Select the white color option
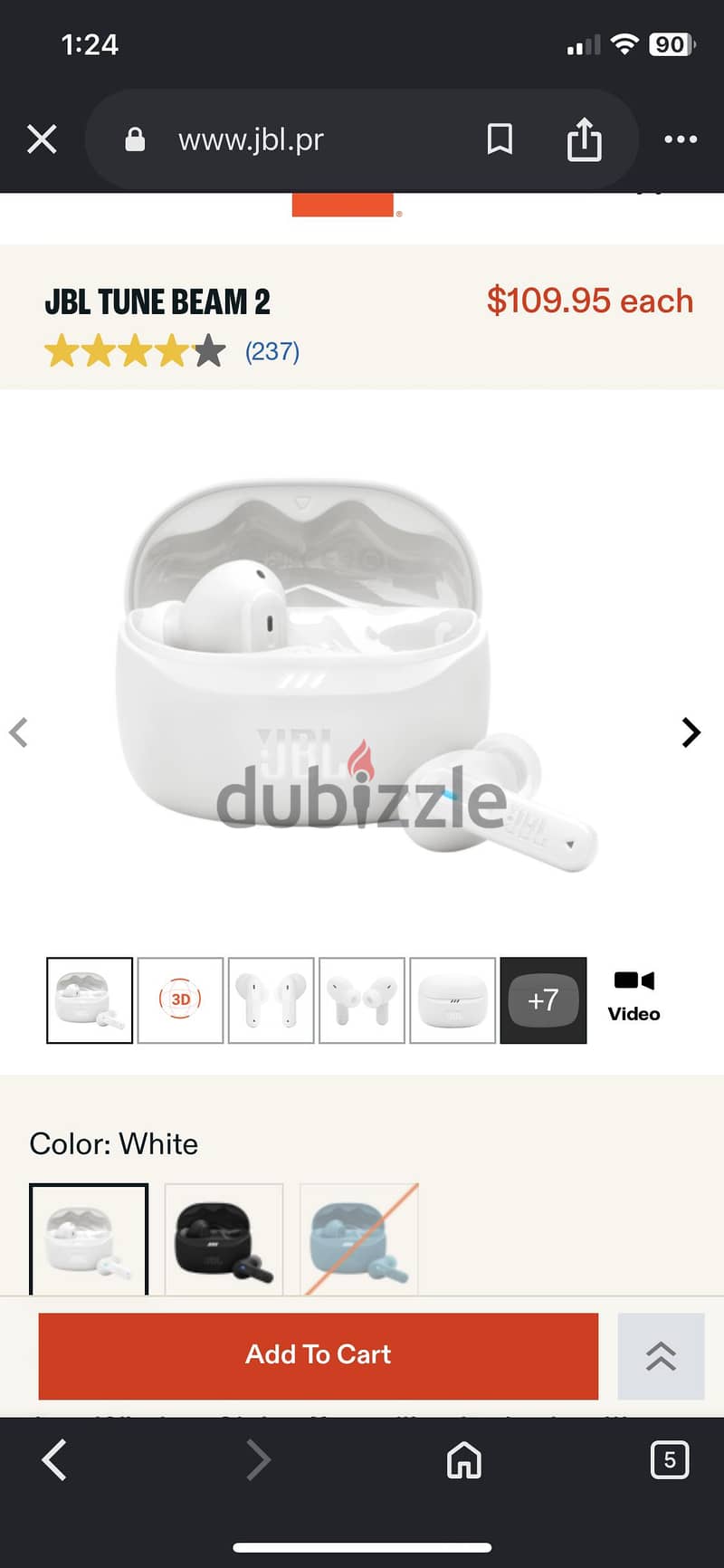Viewport: 724px width, 1568px height. click(89, 1239)
